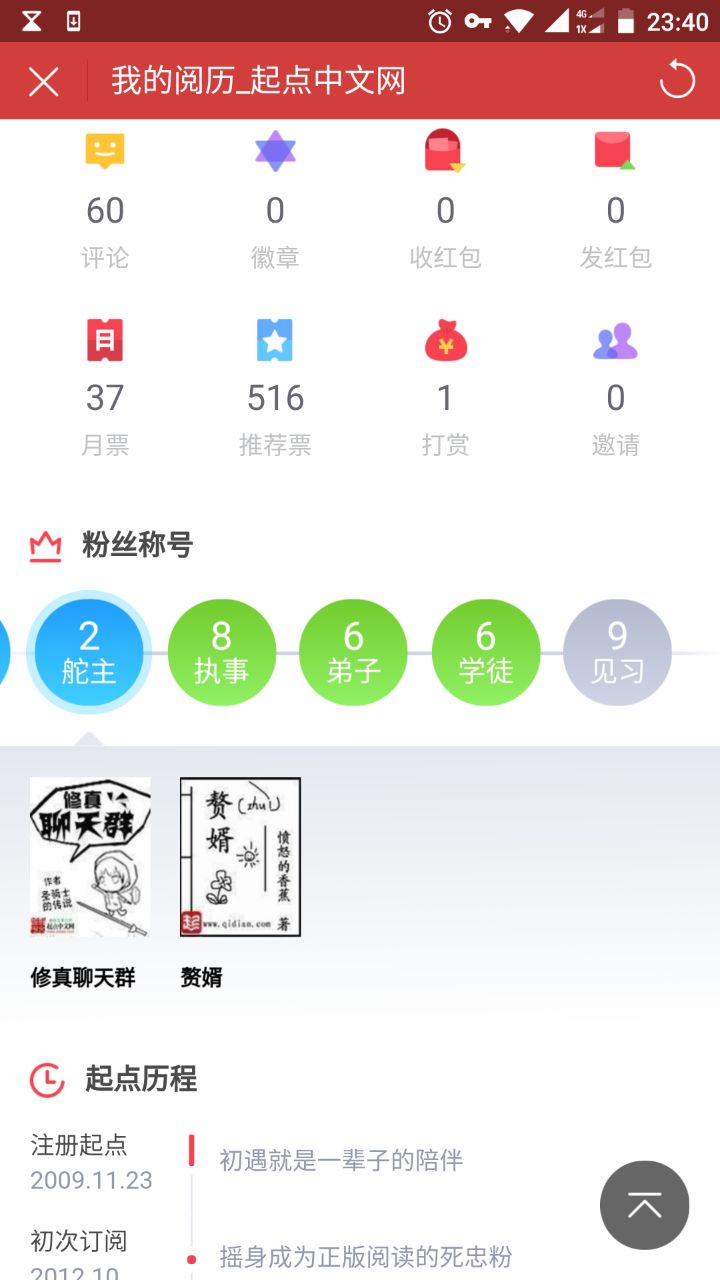Jump back to top of page
The width and height of the screenshot is (720, 1280).
[644, 1205]
